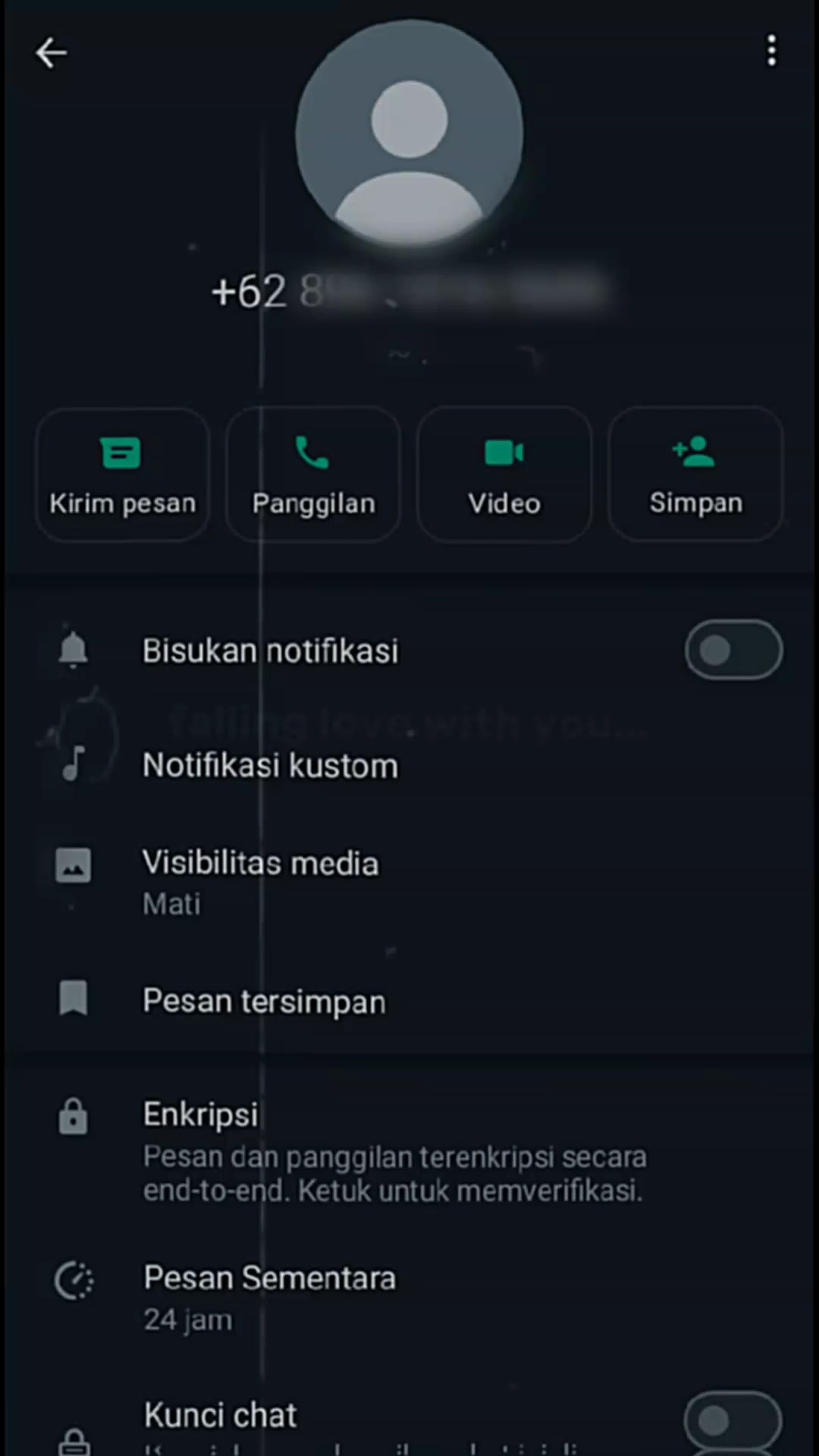Viewport: 819px width, 1456px height.
Task: Start a voice call with Panggilan
Action: pos(313,474)
